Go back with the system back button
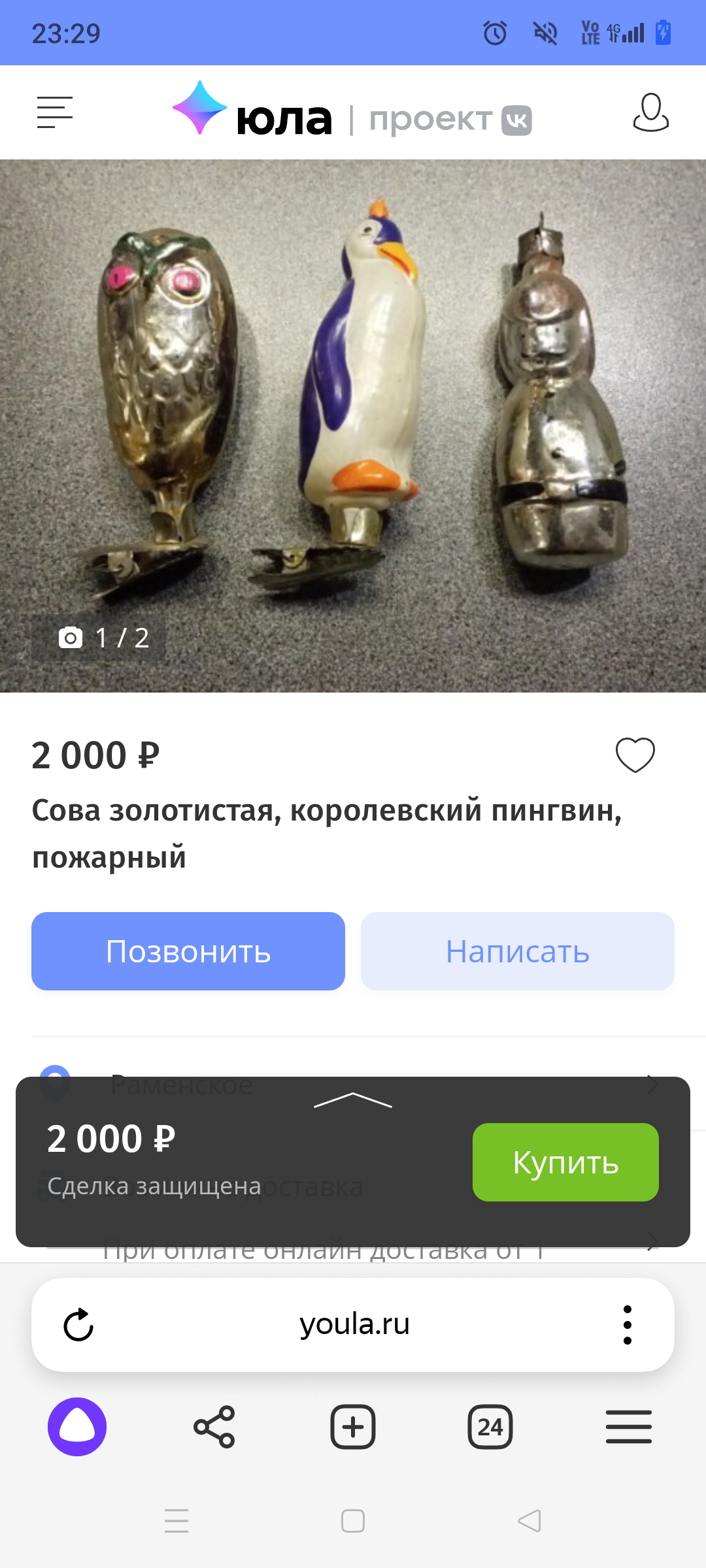The height and width of the screenshot is (1568, 706). (x=529, y=1521)
